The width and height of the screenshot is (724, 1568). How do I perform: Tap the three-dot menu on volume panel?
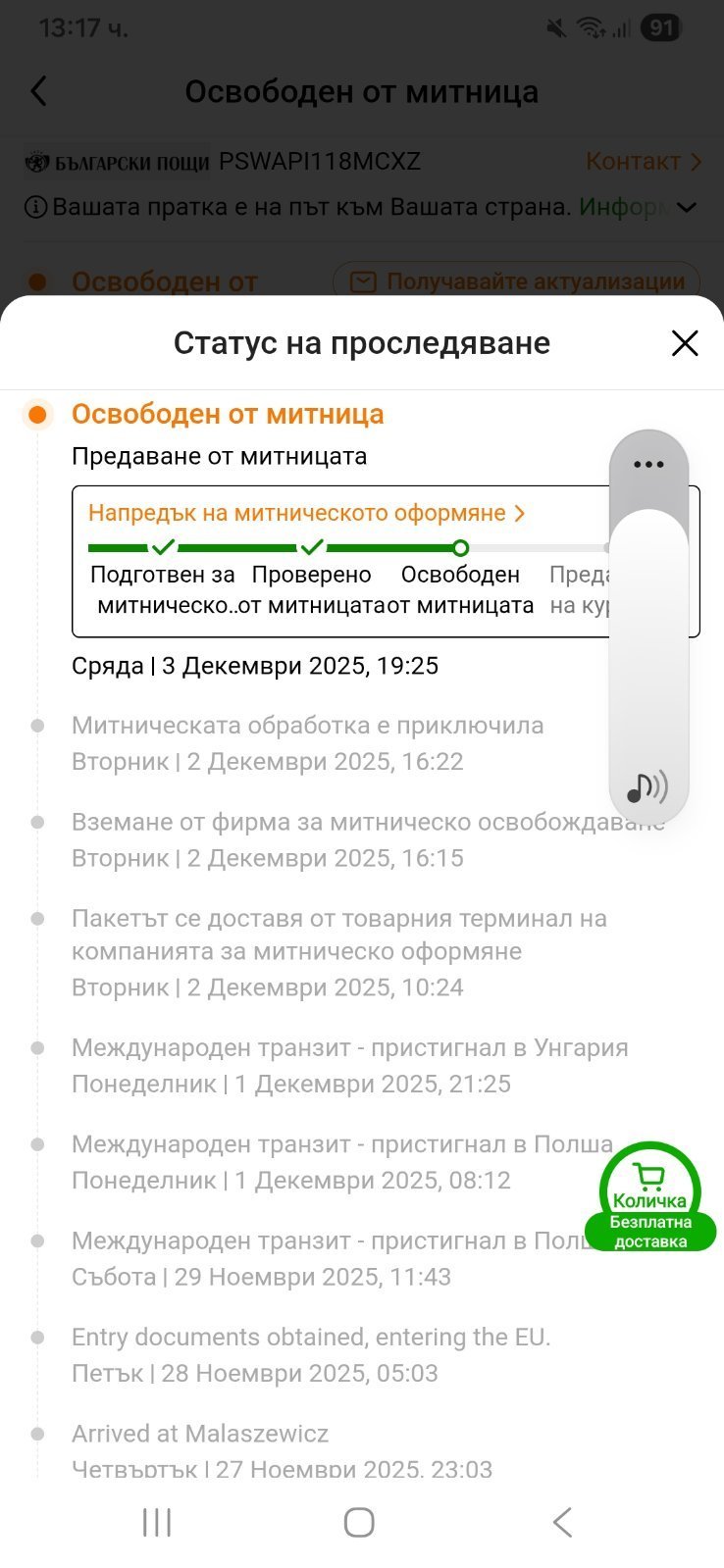pos(648,465)
